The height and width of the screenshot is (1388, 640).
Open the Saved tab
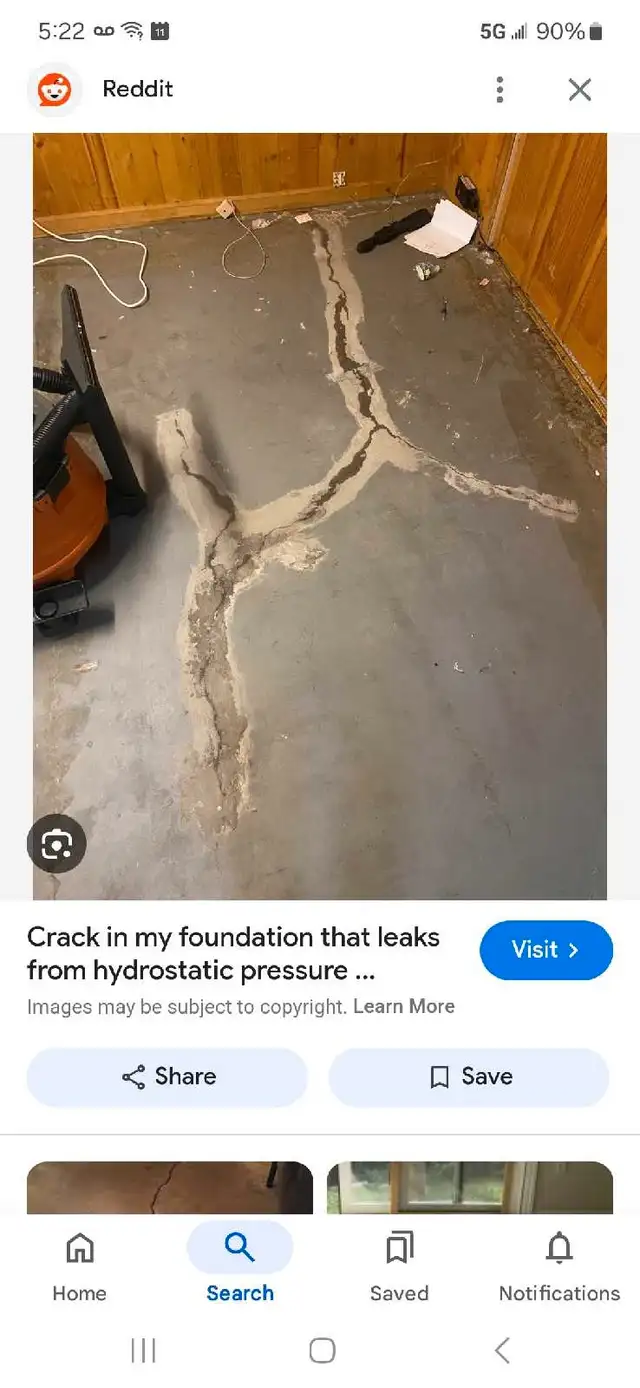coord(399,1265)
